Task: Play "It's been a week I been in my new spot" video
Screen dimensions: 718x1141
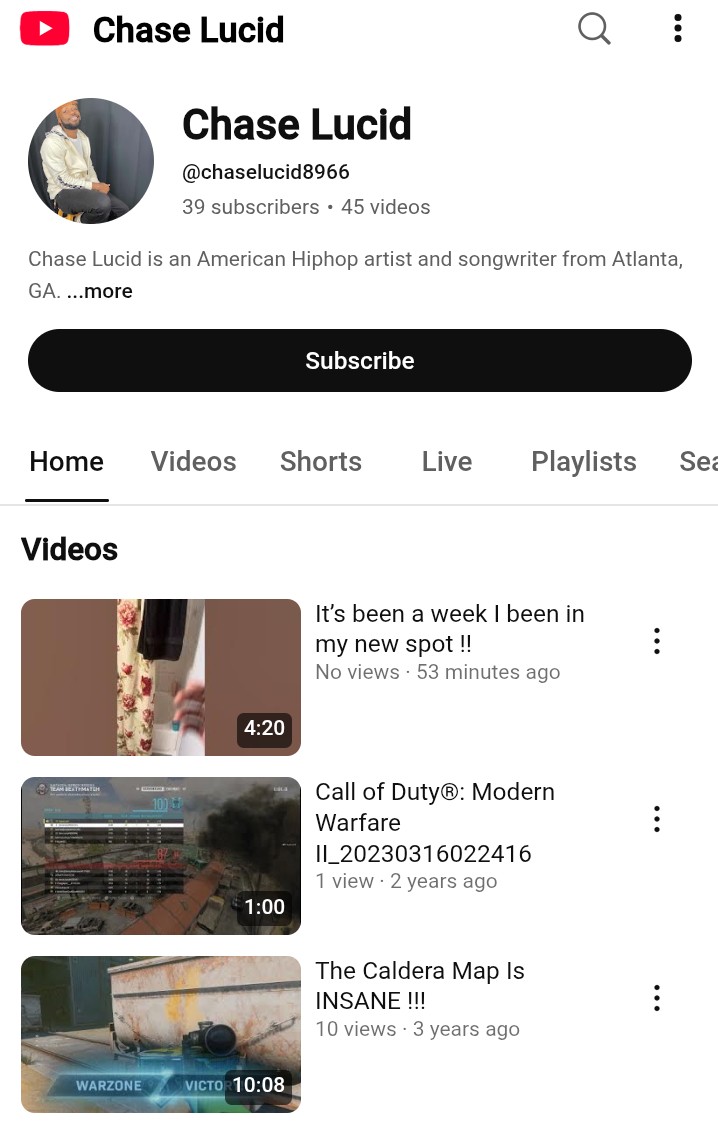Action: 161,677
